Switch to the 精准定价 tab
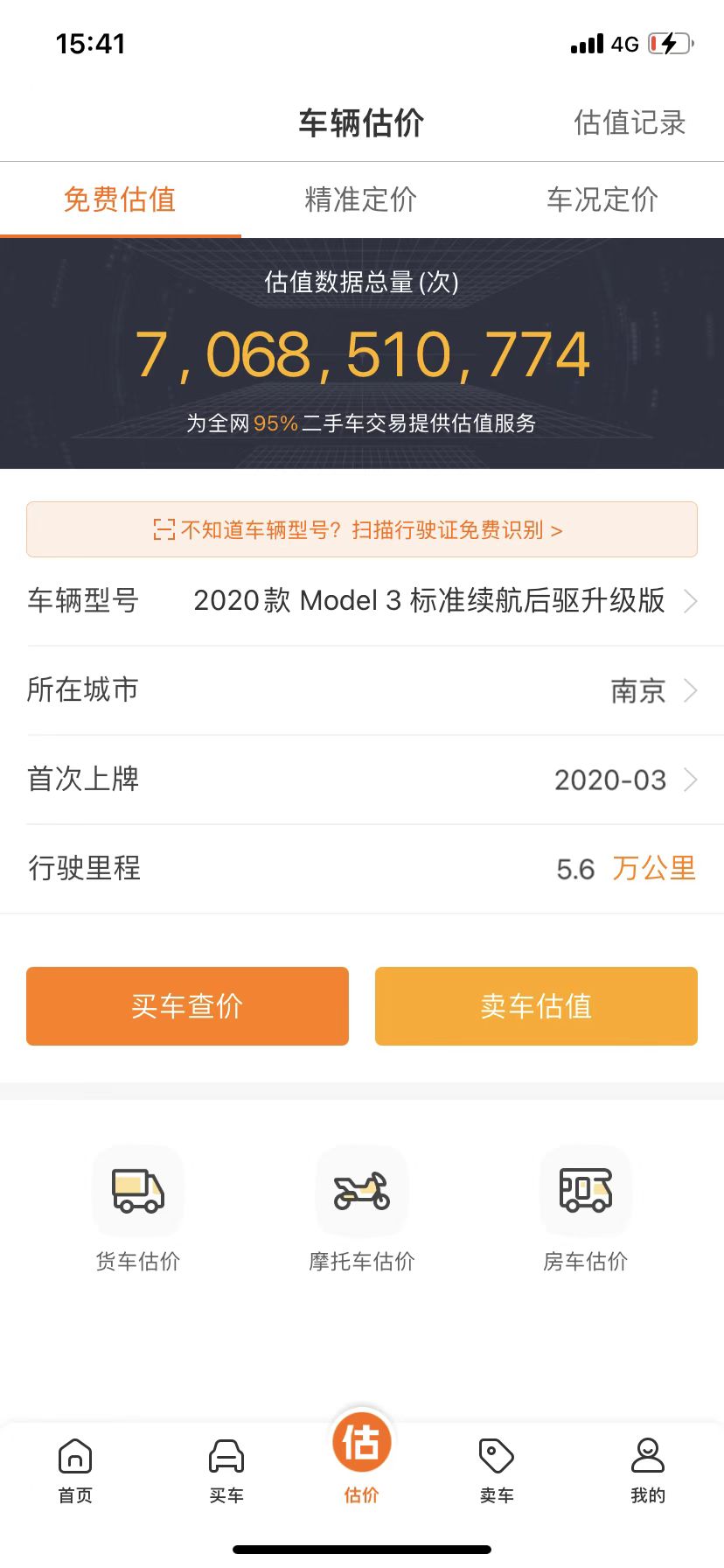 tap(361, 199)
